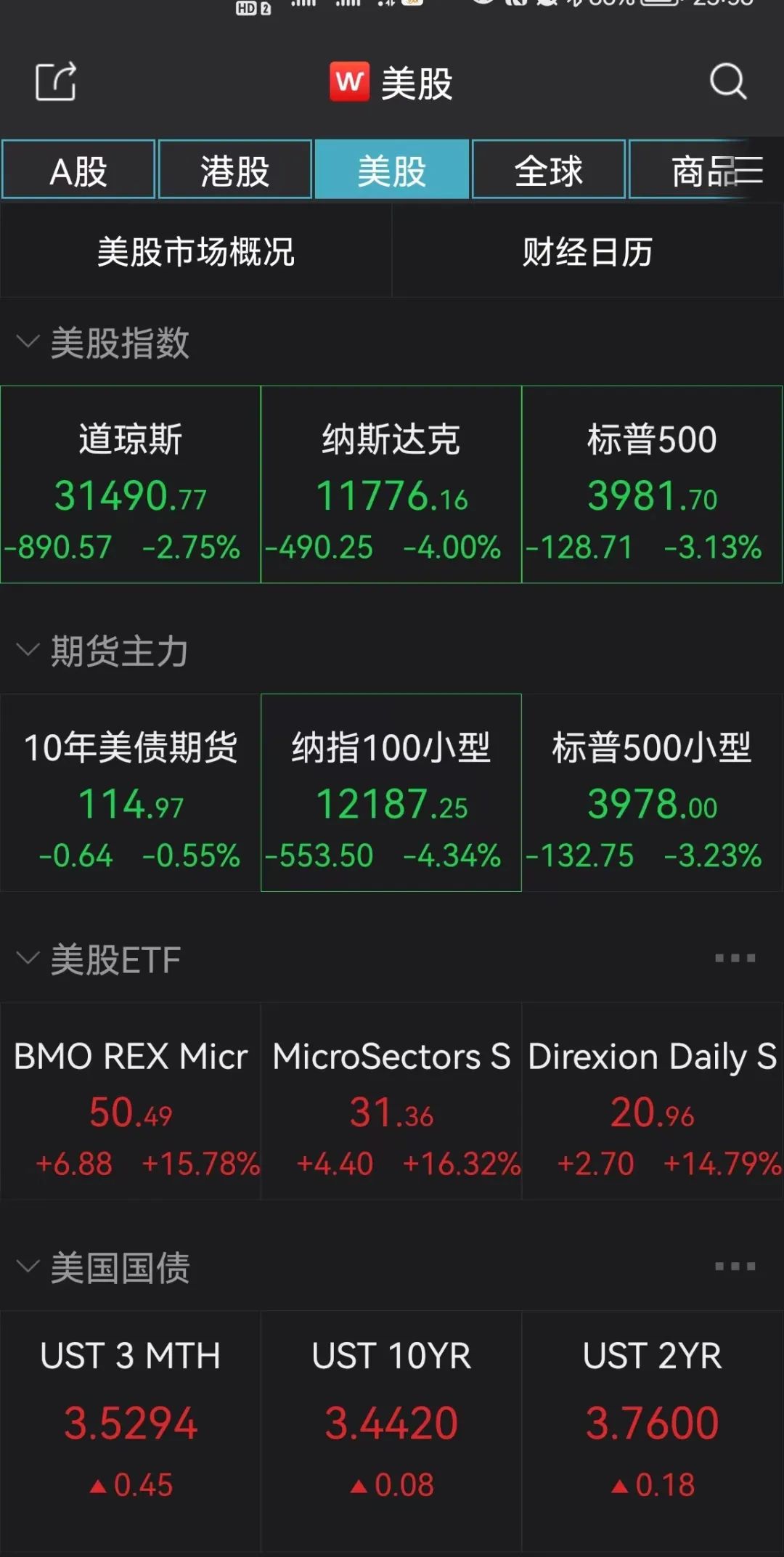
Task: Collapse the 期货主力 section
Action: tap(28, 649)
